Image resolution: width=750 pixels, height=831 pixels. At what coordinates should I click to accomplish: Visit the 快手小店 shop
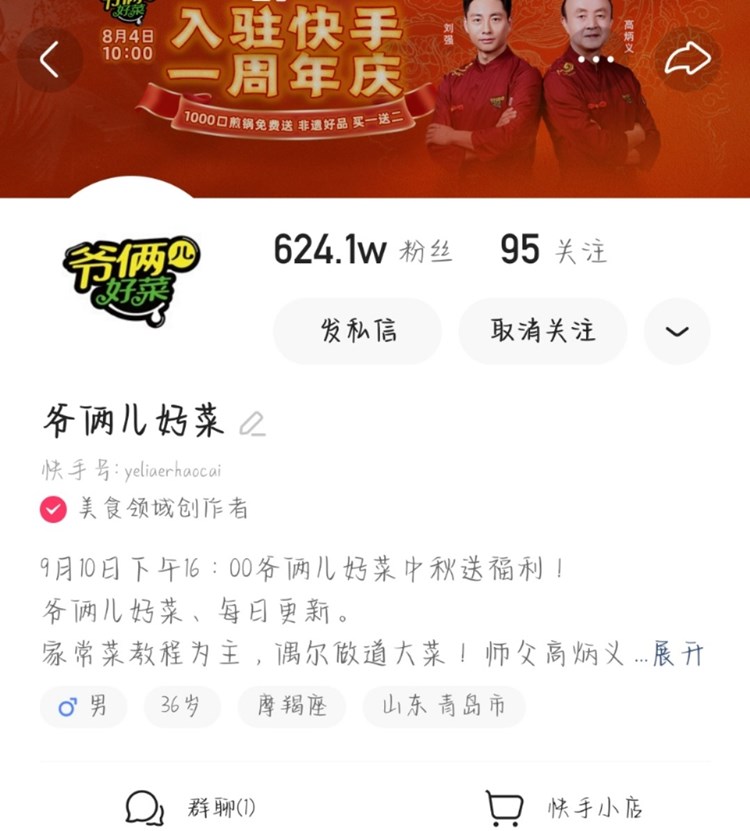tap(565, 806)
